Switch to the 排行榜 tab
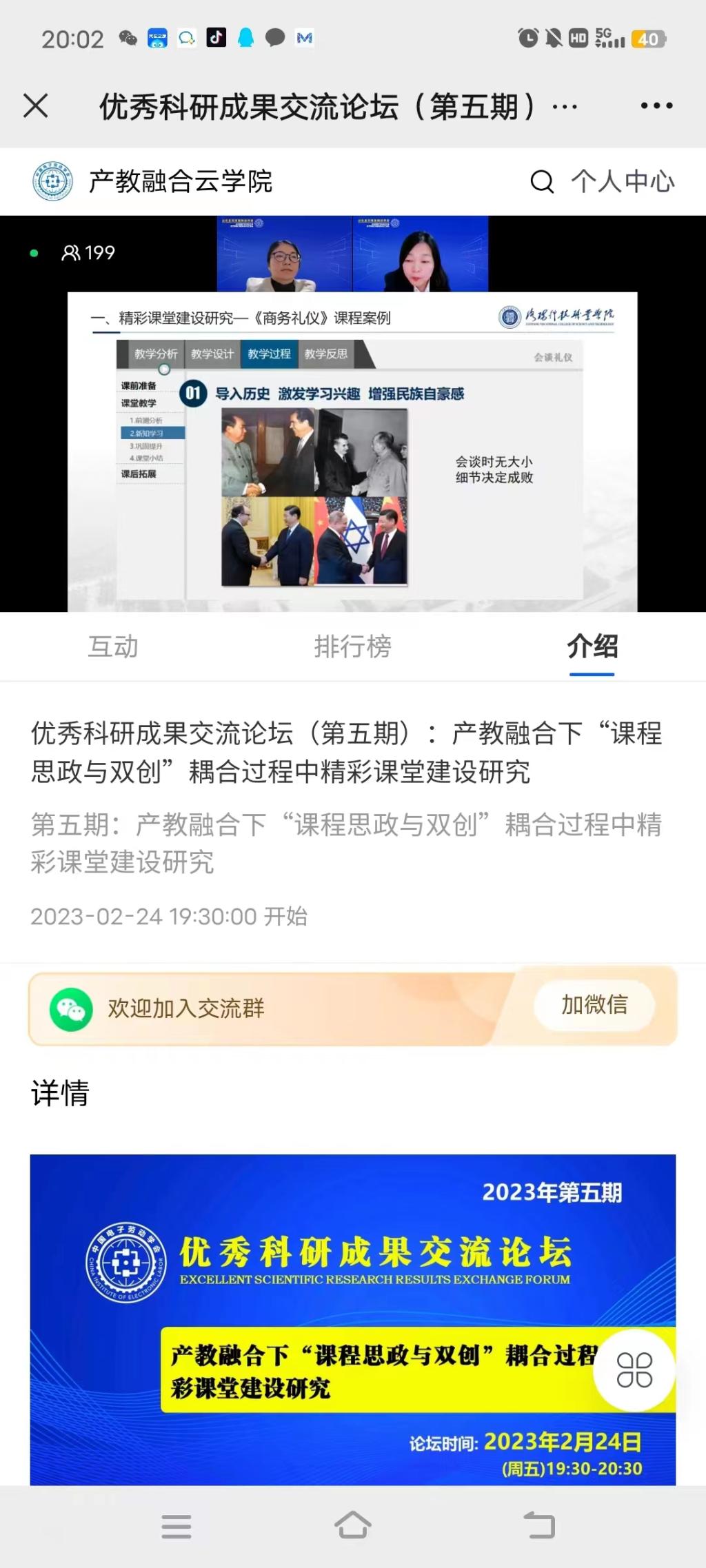This screenshot has width=706, height=1568. 352,646
